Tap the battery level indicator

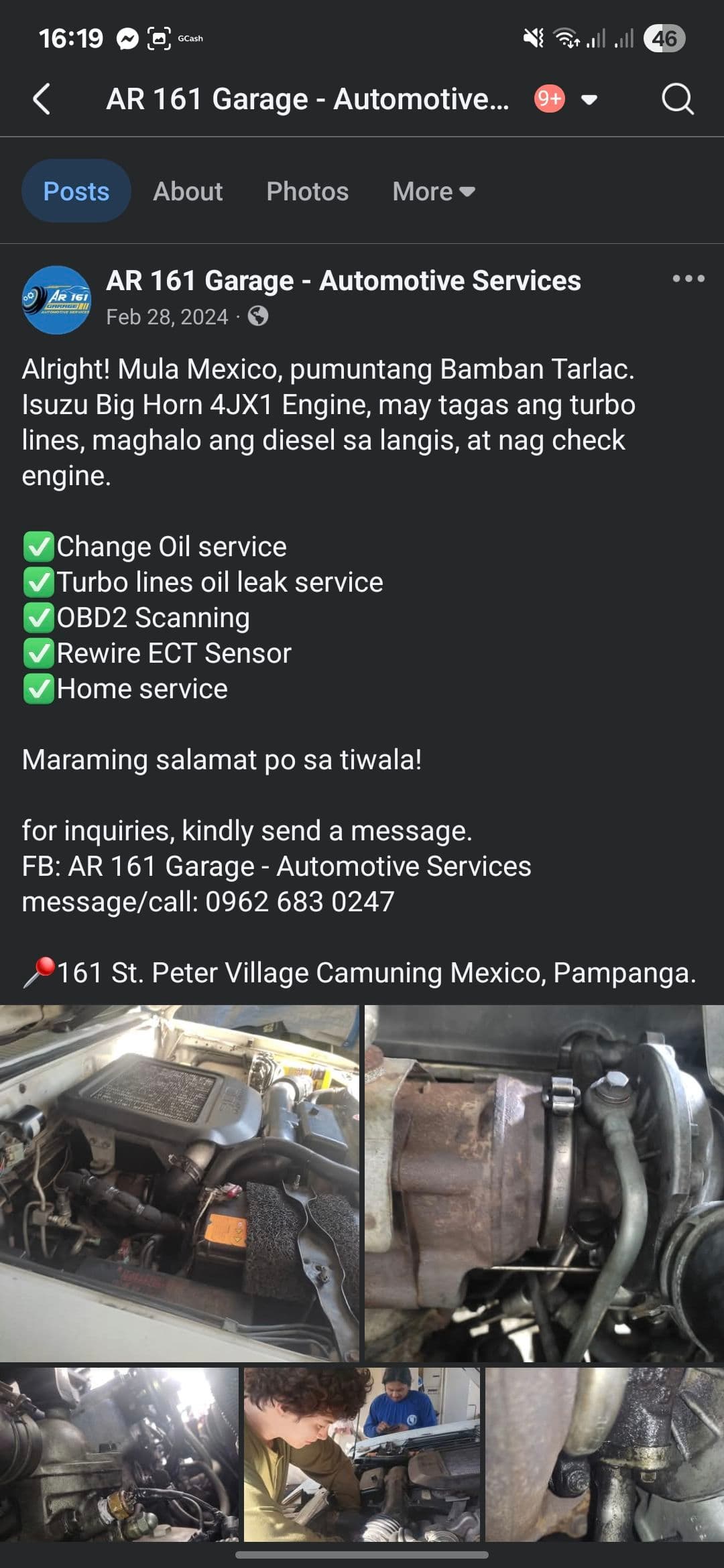tap(663, 38)
